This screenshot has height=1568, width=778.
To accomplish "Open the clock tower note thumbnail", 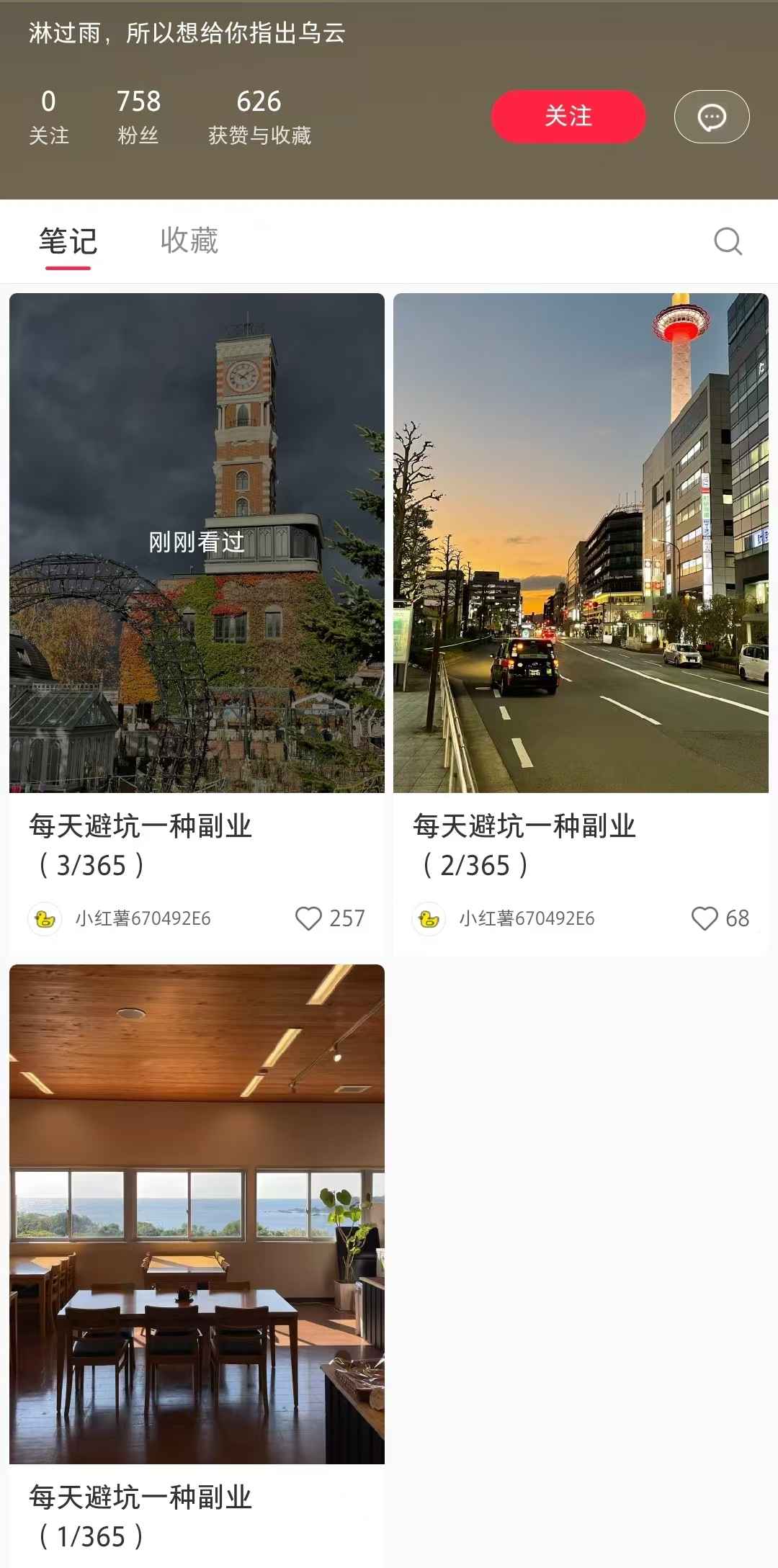I will point(196,540).
